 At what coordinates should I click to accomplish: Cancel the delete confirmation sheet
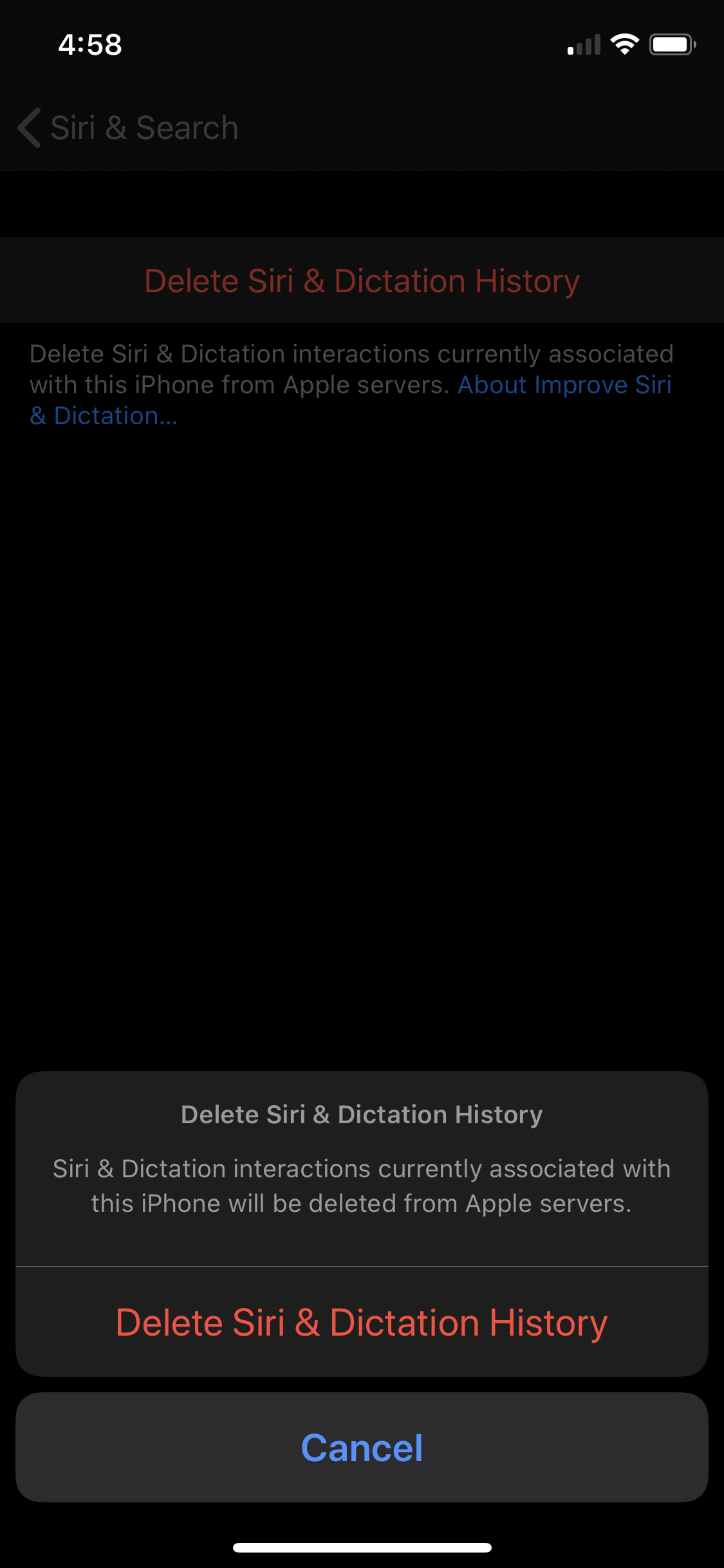click(x=362, y=1448)
